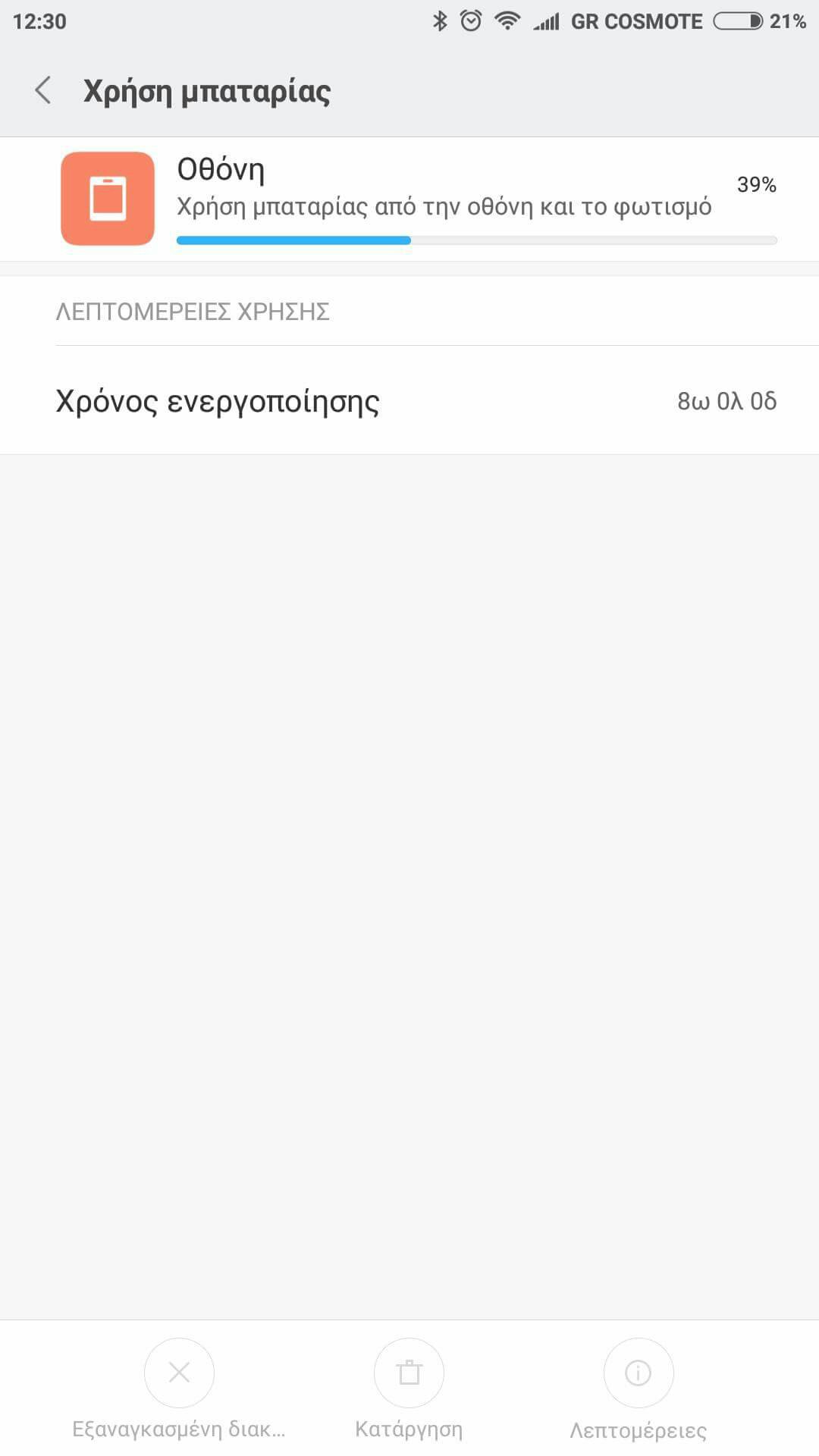Go back from Χρήση μπαταρίας screen
Screen dimensions: 819x1456
pos(43,90)
